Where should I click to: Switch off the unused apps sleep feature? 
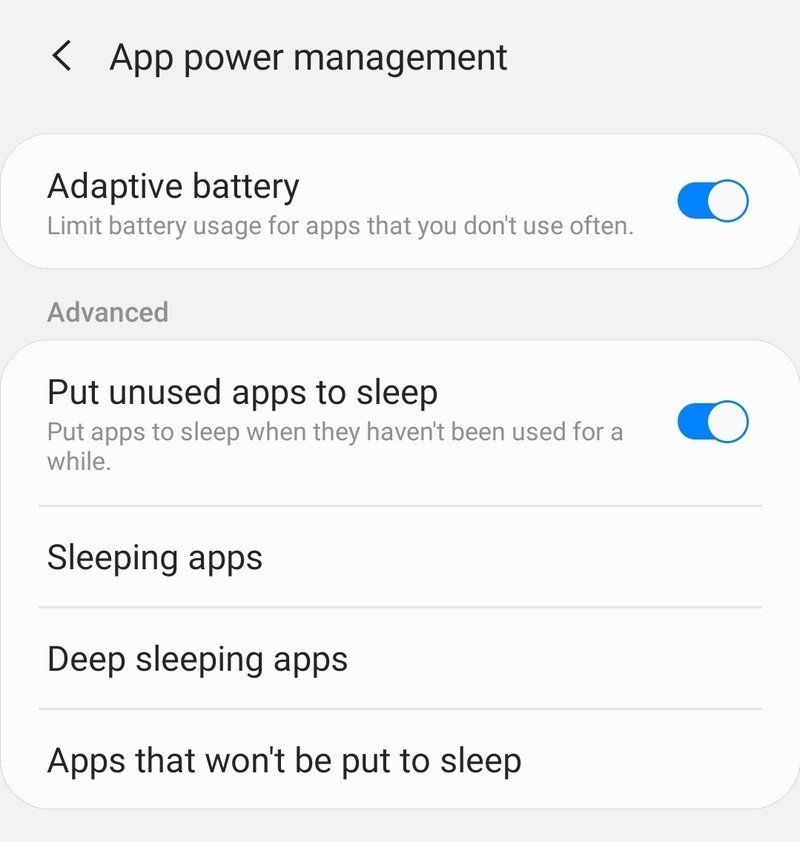click(x=712, y=421)
